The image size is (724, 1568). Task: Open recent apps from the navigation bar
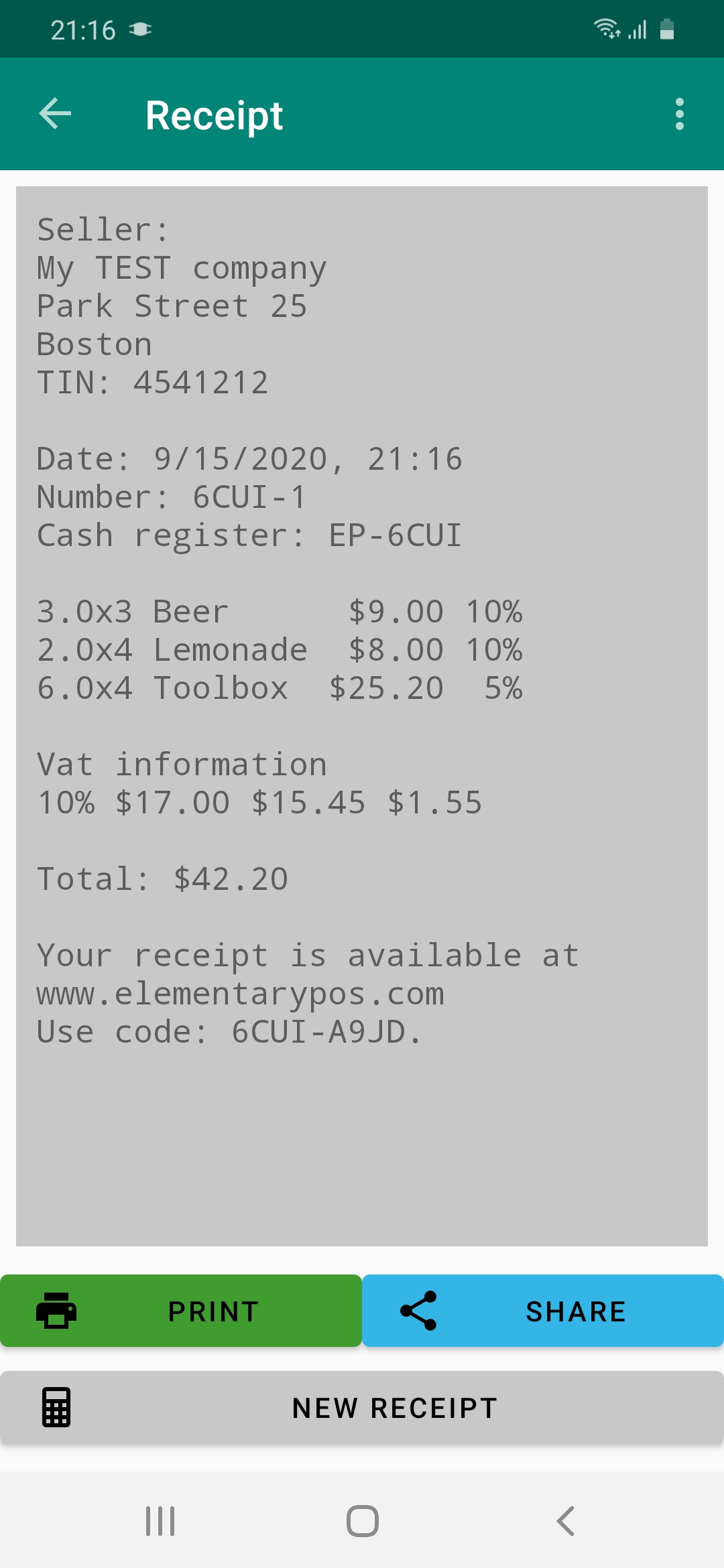tap(160, 1521)
